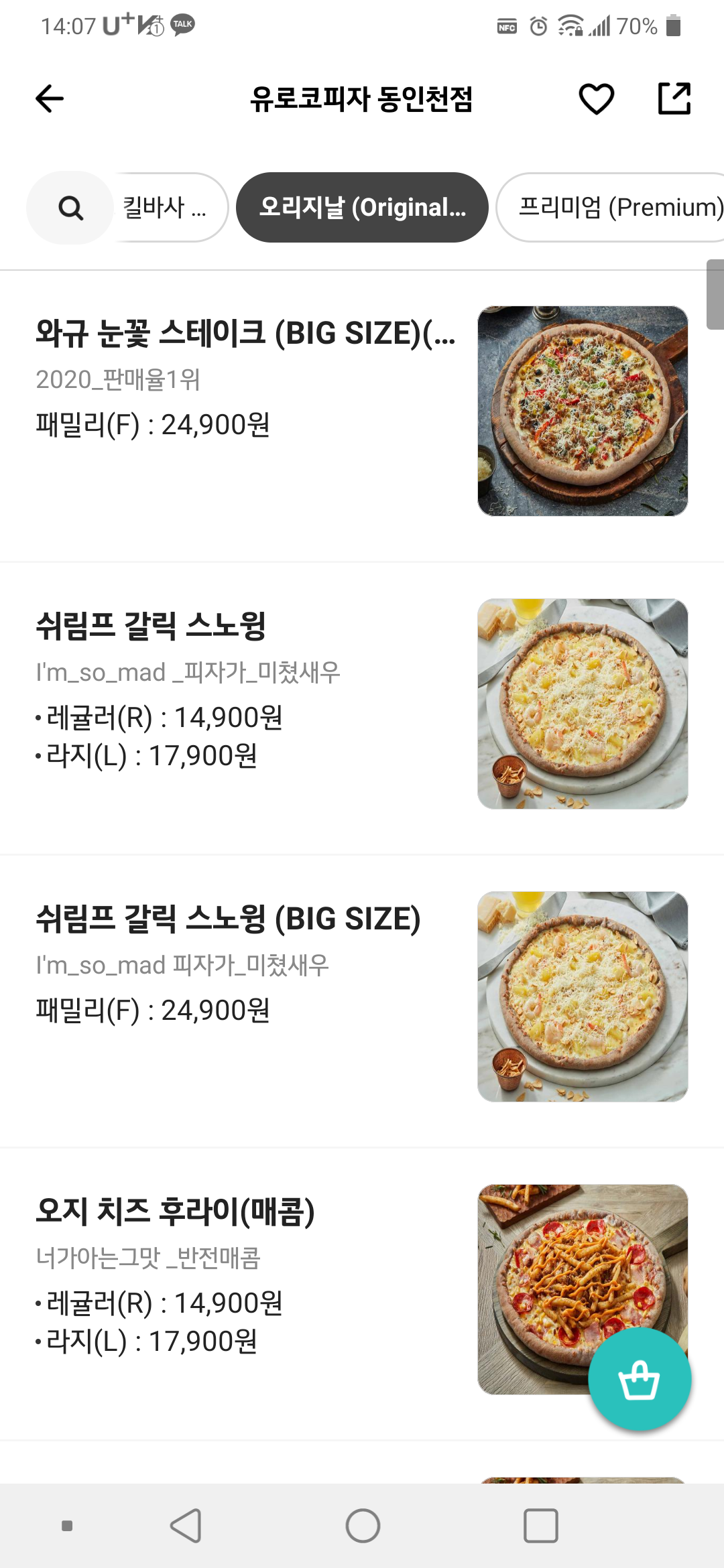Tap the system home button

coord(363,1526)
